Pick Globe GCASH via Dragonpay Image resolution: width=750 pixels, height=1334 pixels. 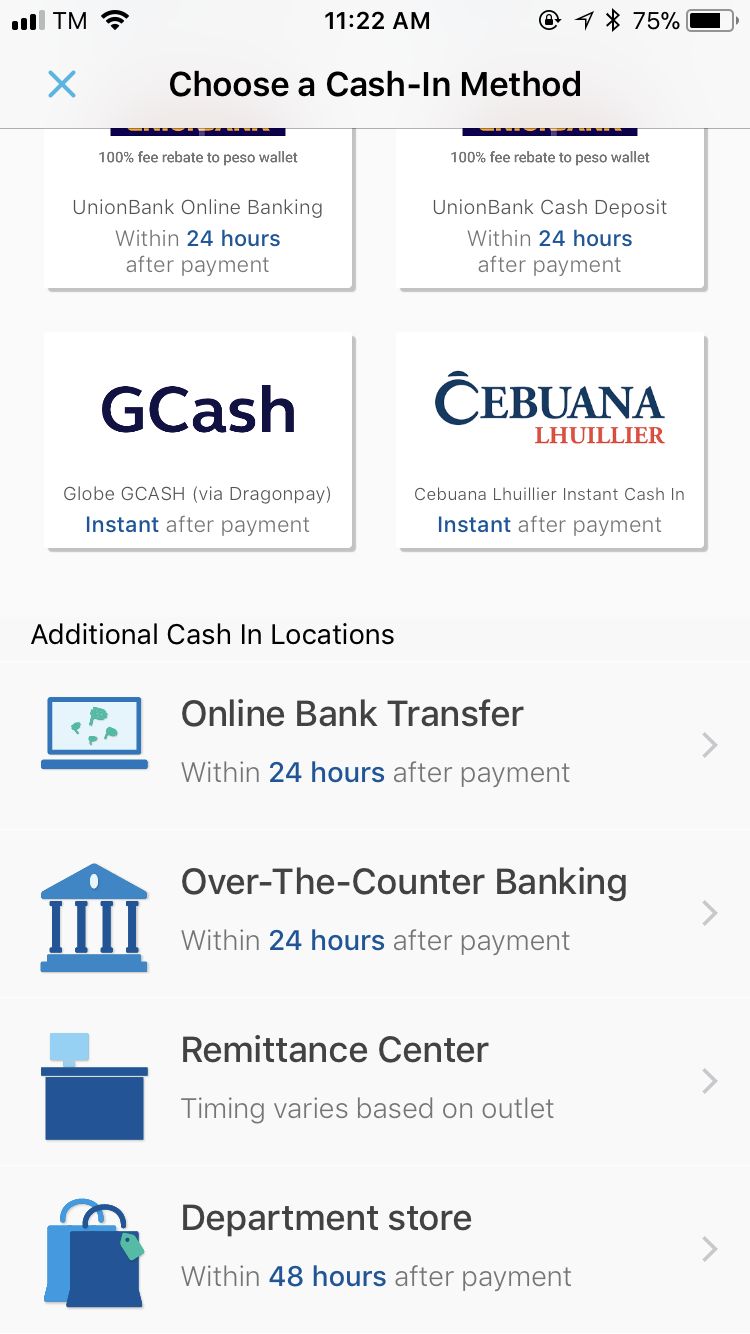pyautogui.click(x=198, y=441)
